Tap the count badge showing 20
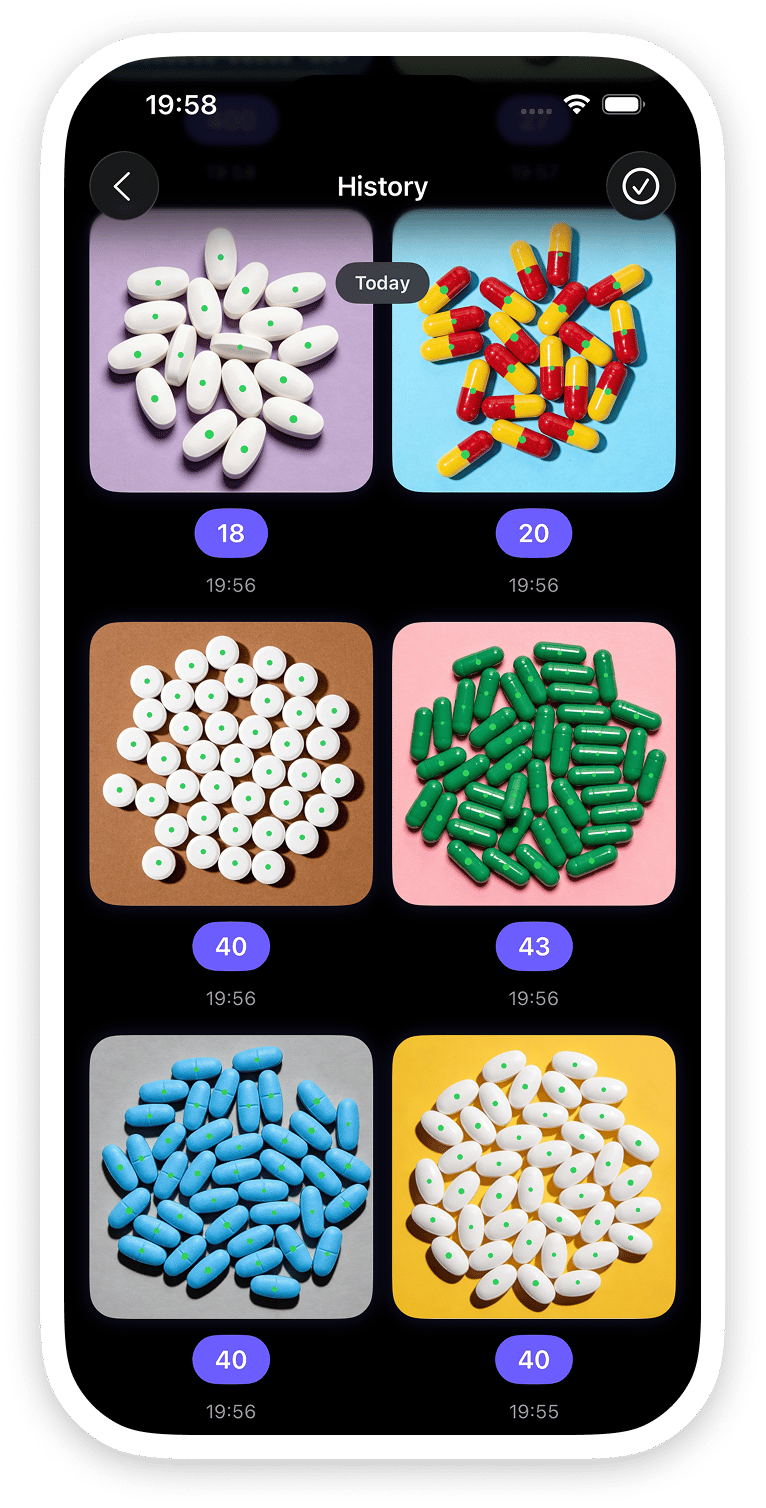766x1508 pixels. point(534,533)
